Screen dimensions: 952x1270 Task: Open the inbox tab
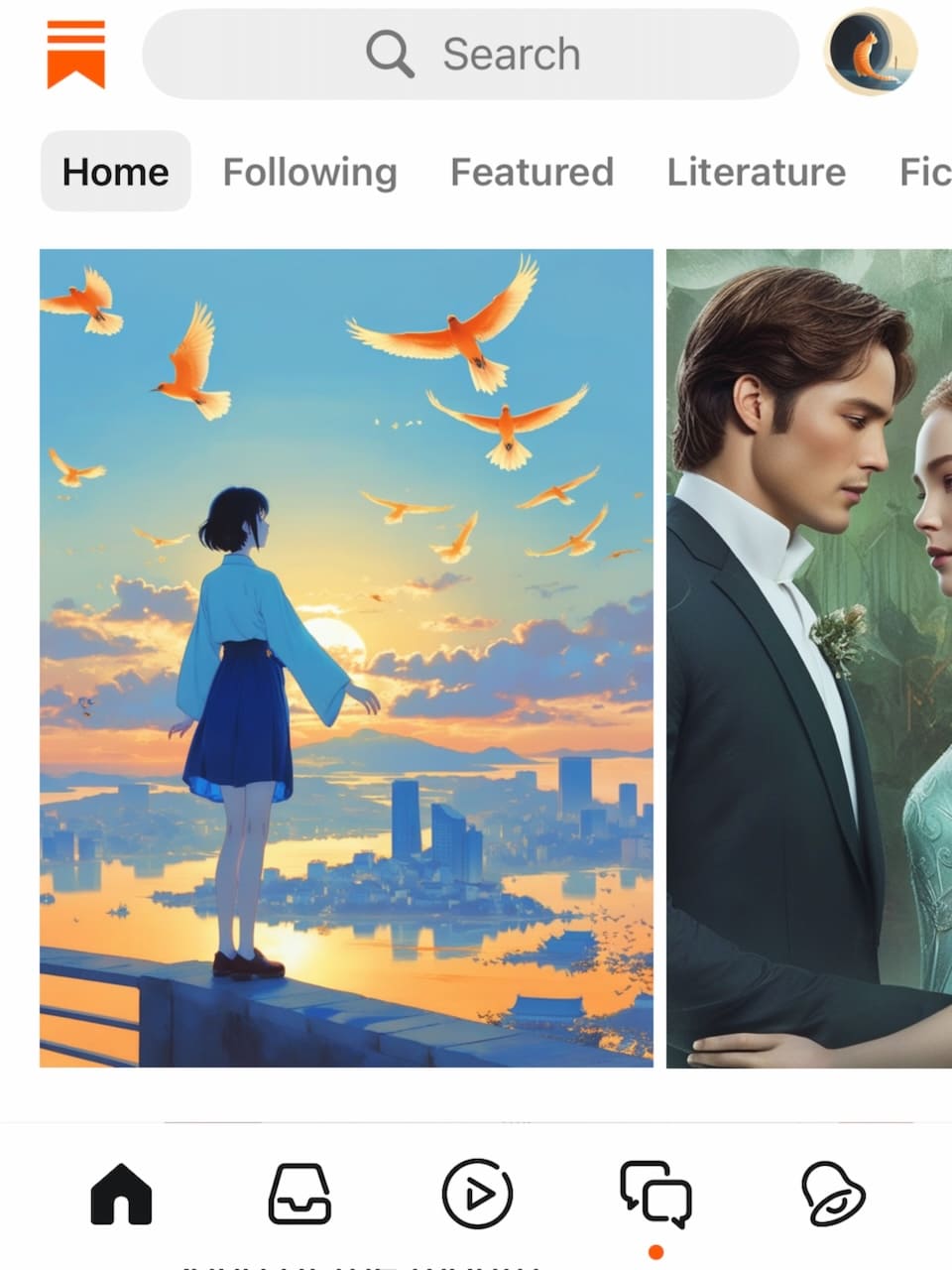click(x=299, y=1193)
